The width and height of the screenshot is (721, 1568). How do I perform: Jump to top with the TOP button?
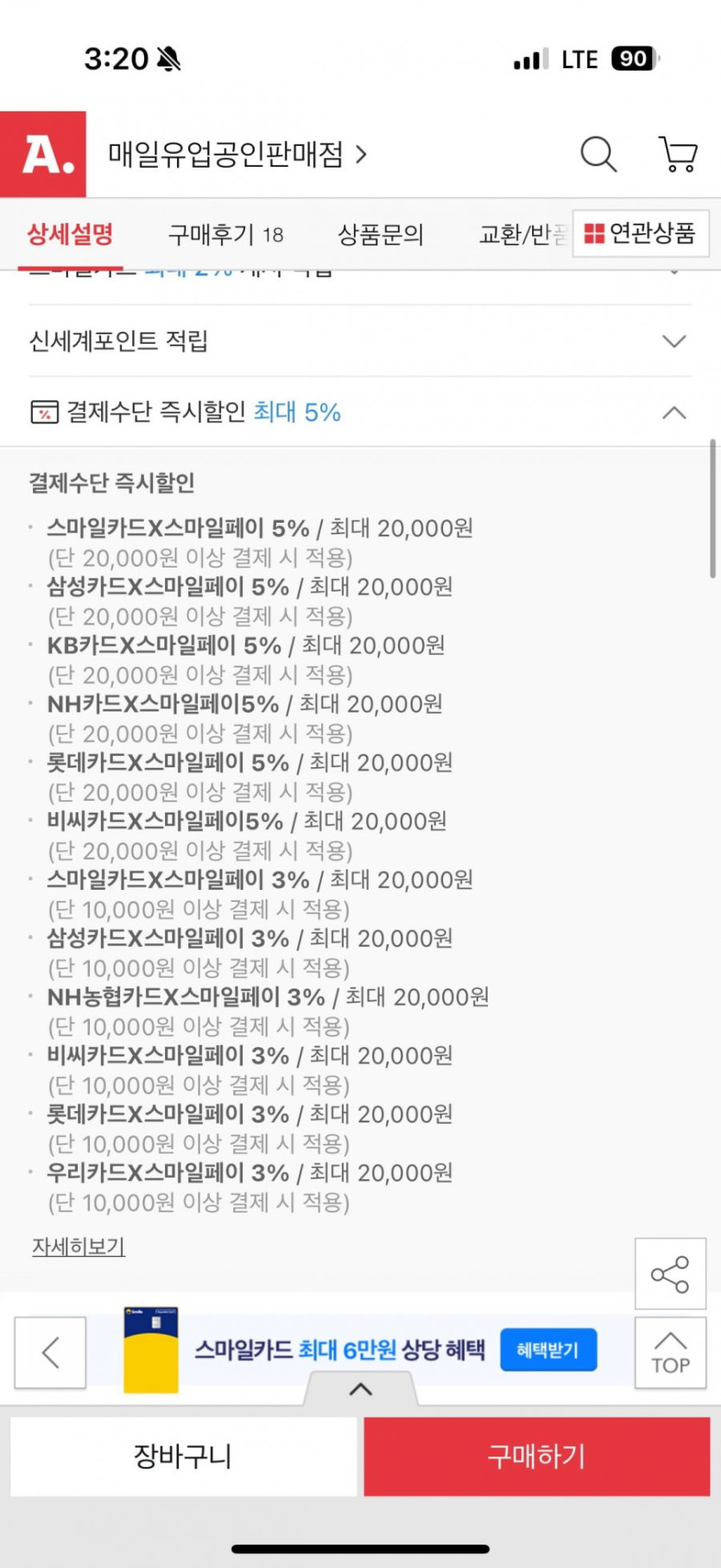tap(670, 1353)
